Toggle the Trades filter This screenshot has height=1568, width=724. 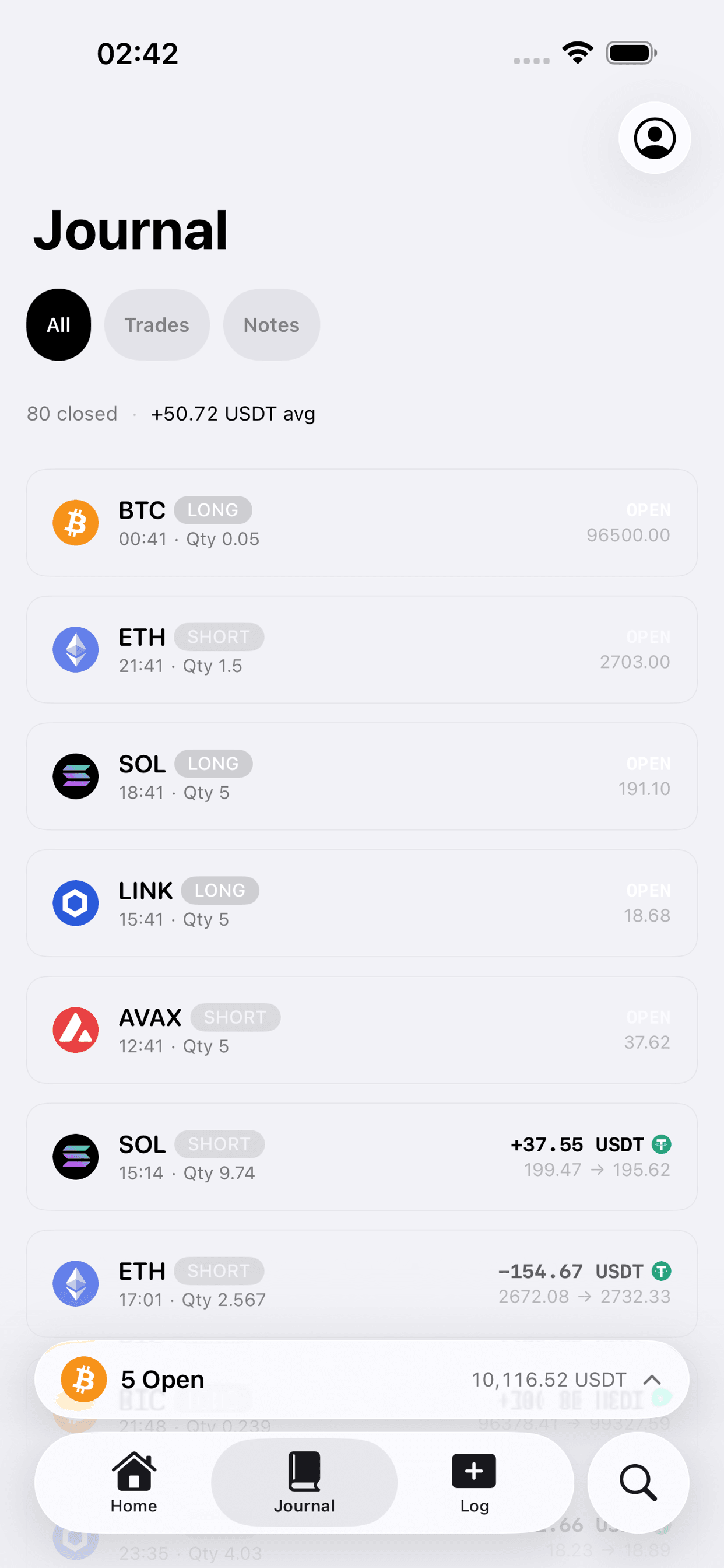pos(156,324)
